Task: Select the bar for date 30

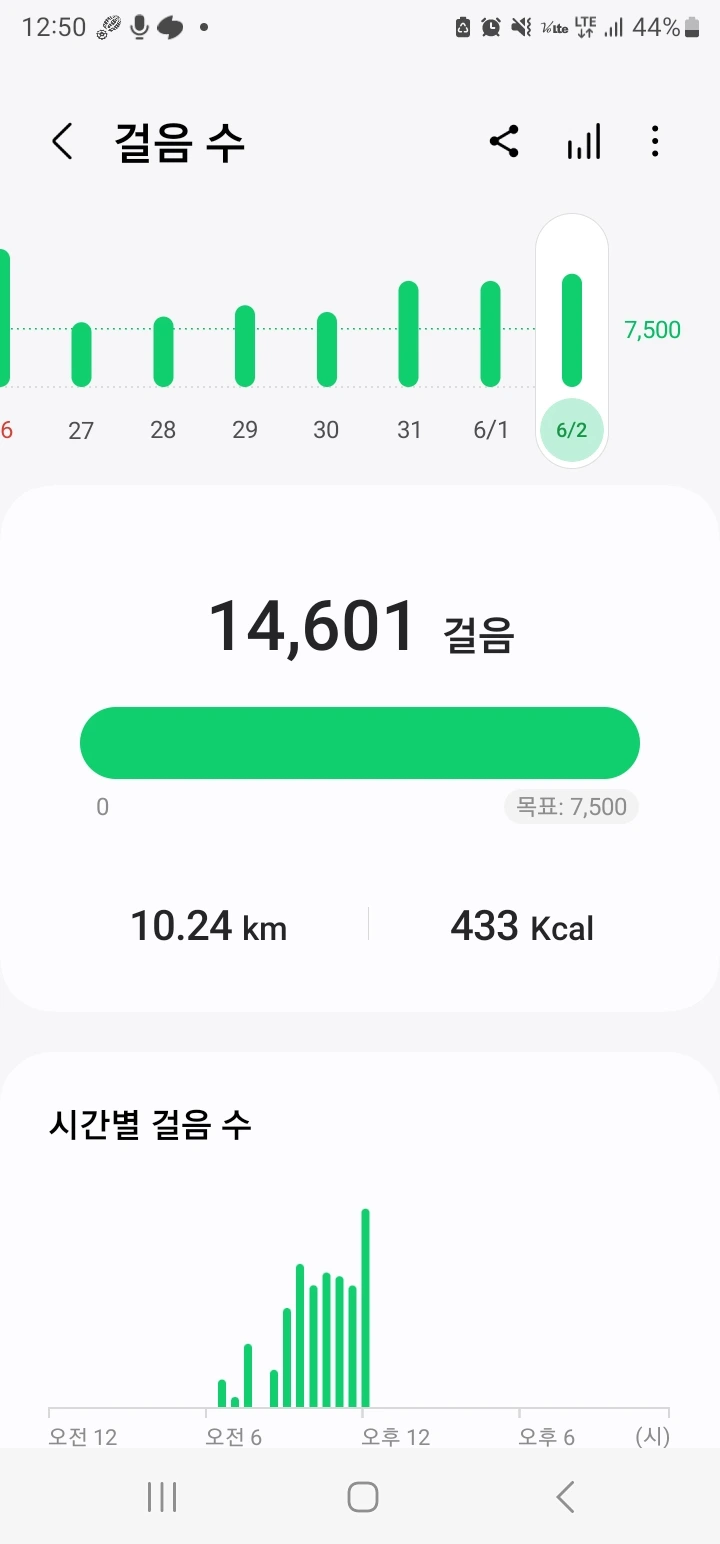Action: (x=325, y=345)
